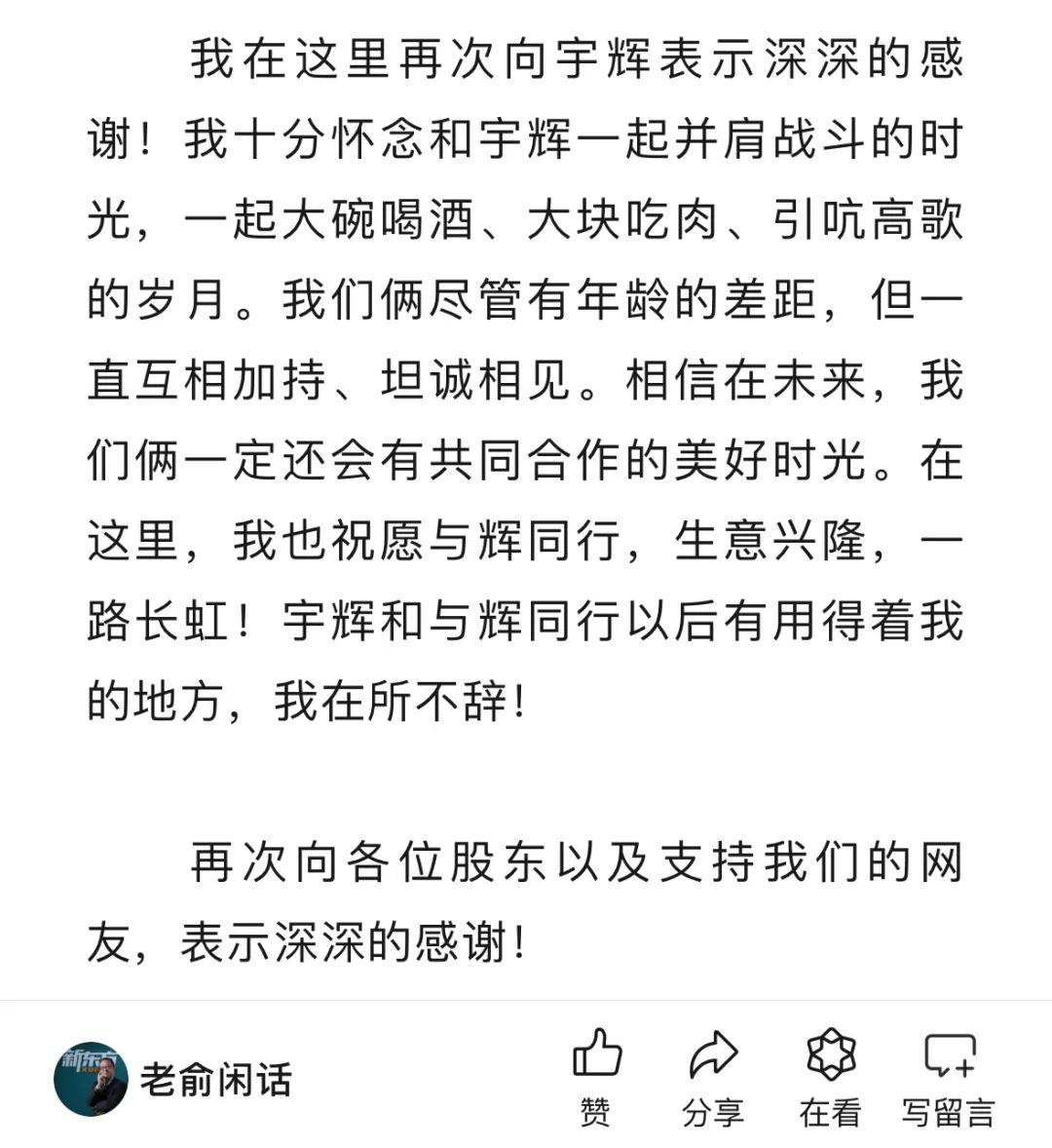The image size is (1052, 1148).
Task: Share this article via 分享
Action: pyautogui.click(x=713, y=1076)
